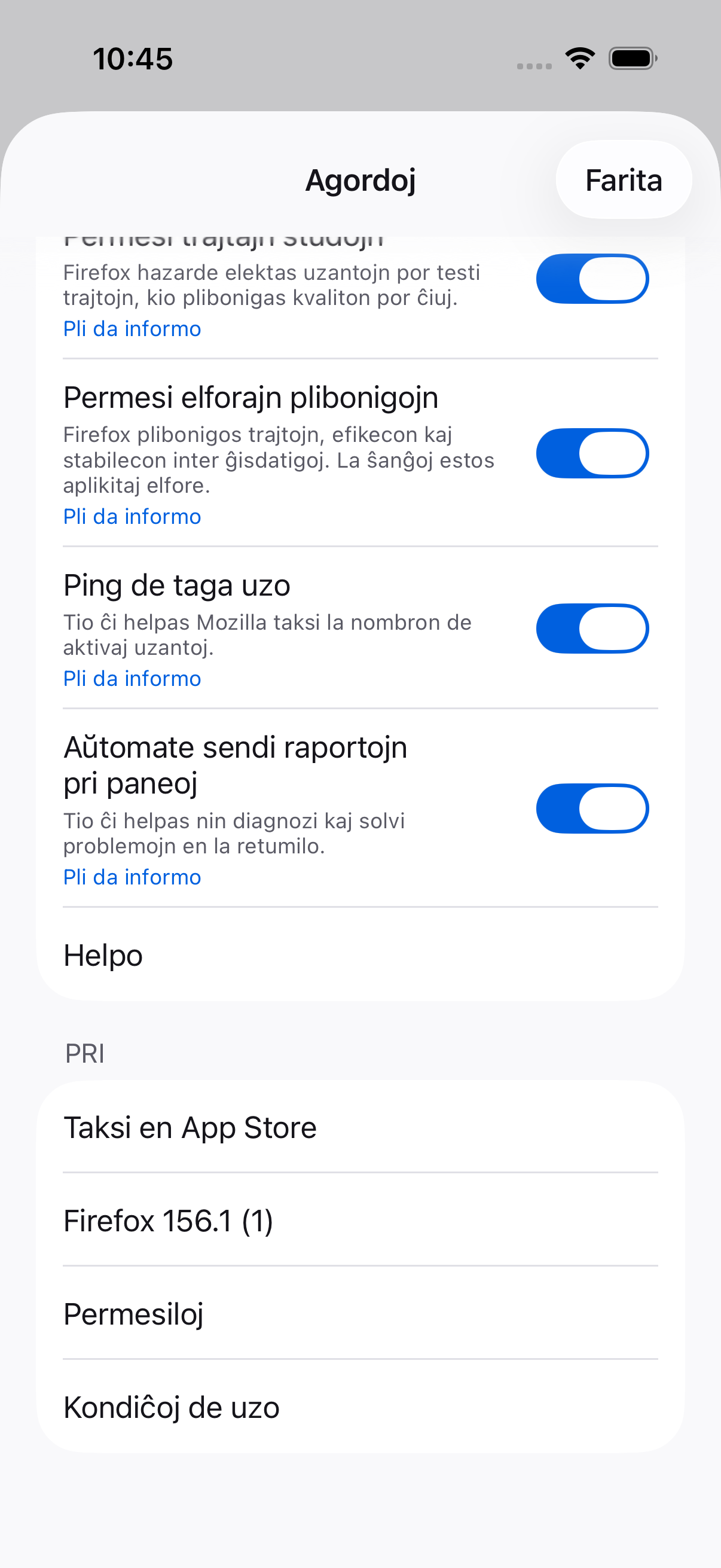Select Taksi en App Store
The height and width of the screenshot is (1568, 721).
pyautogui.click(x=360, y=1127)
